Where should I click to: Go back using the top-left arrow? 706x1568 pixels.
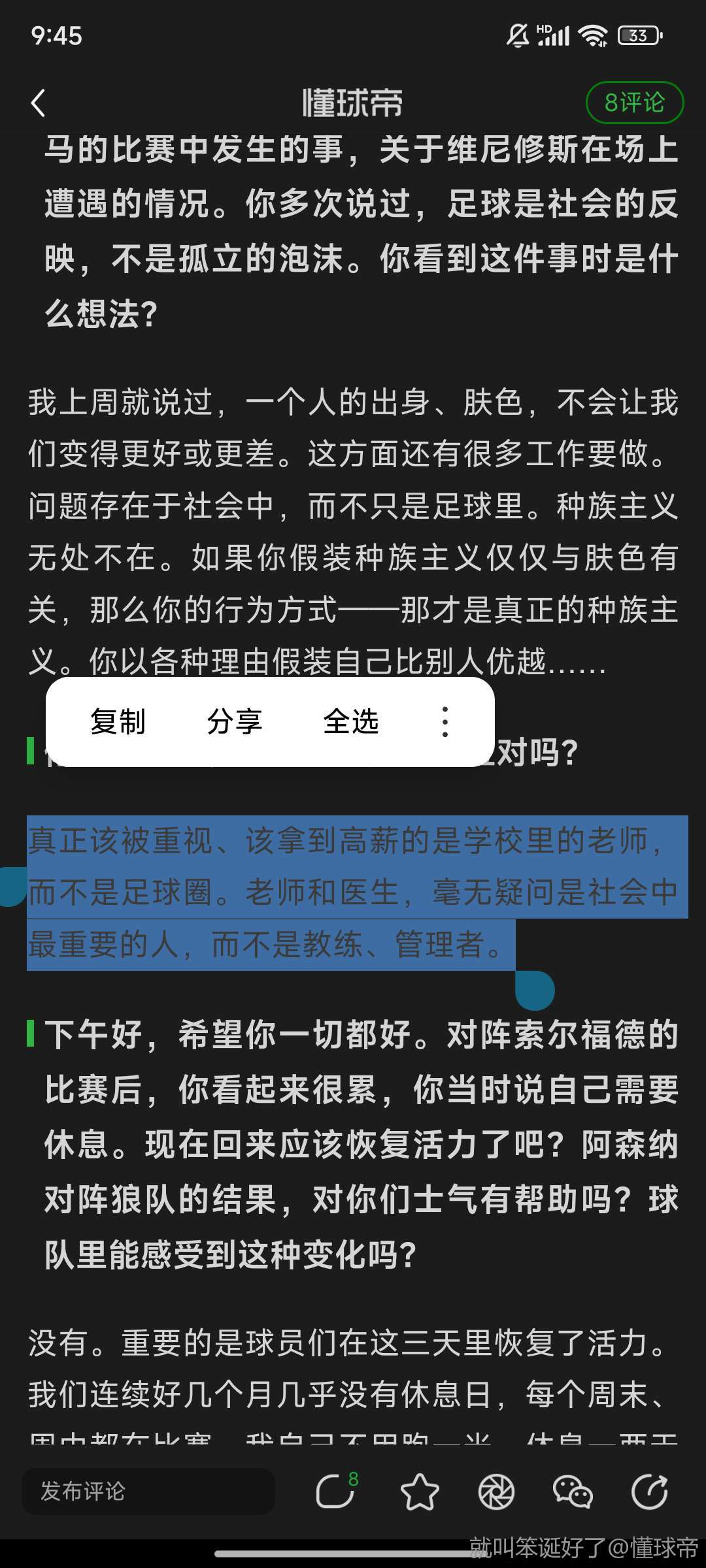(x=39, y=103)
